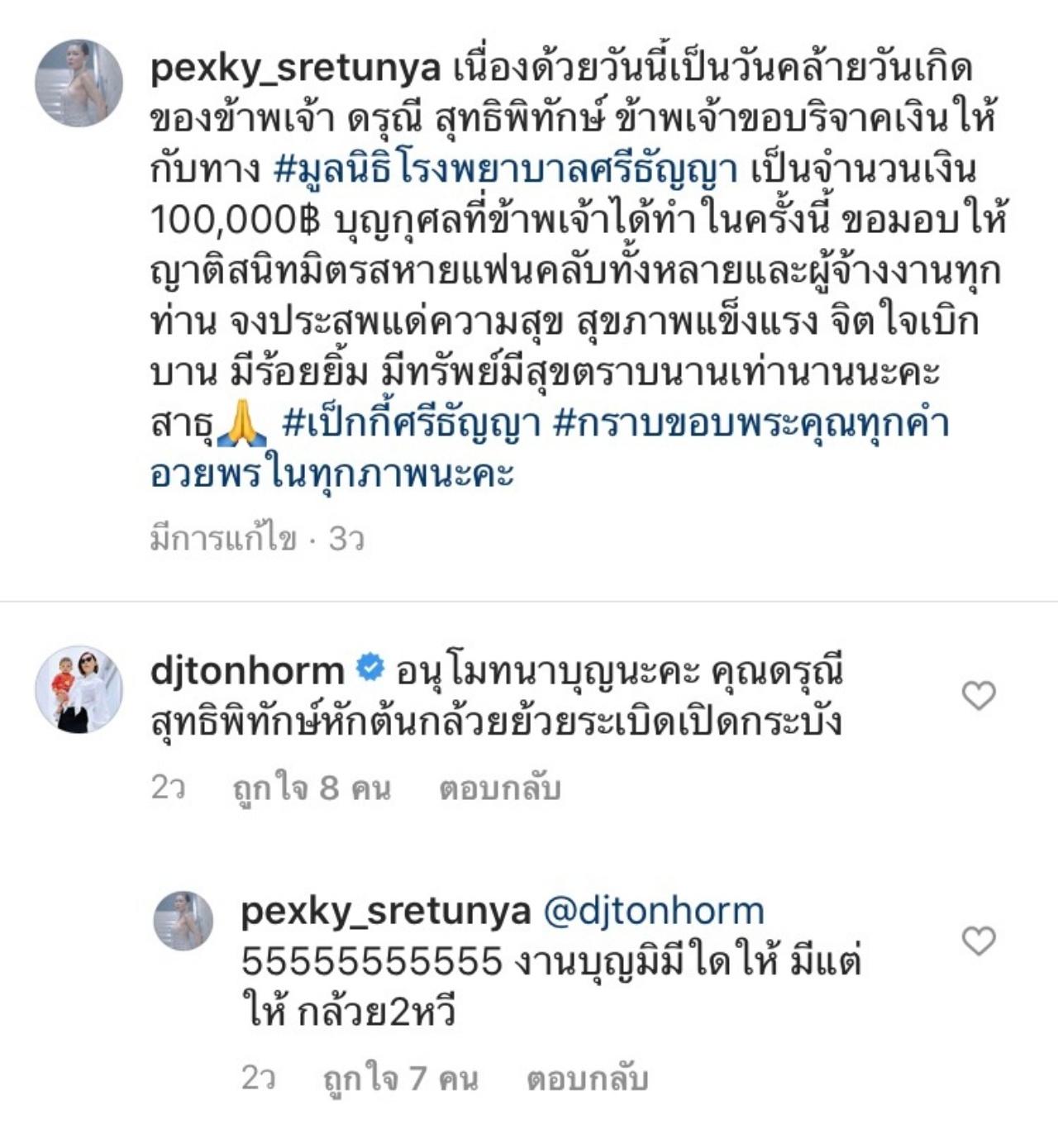Like djtonhorm's comment with the heart

point(979,695)
